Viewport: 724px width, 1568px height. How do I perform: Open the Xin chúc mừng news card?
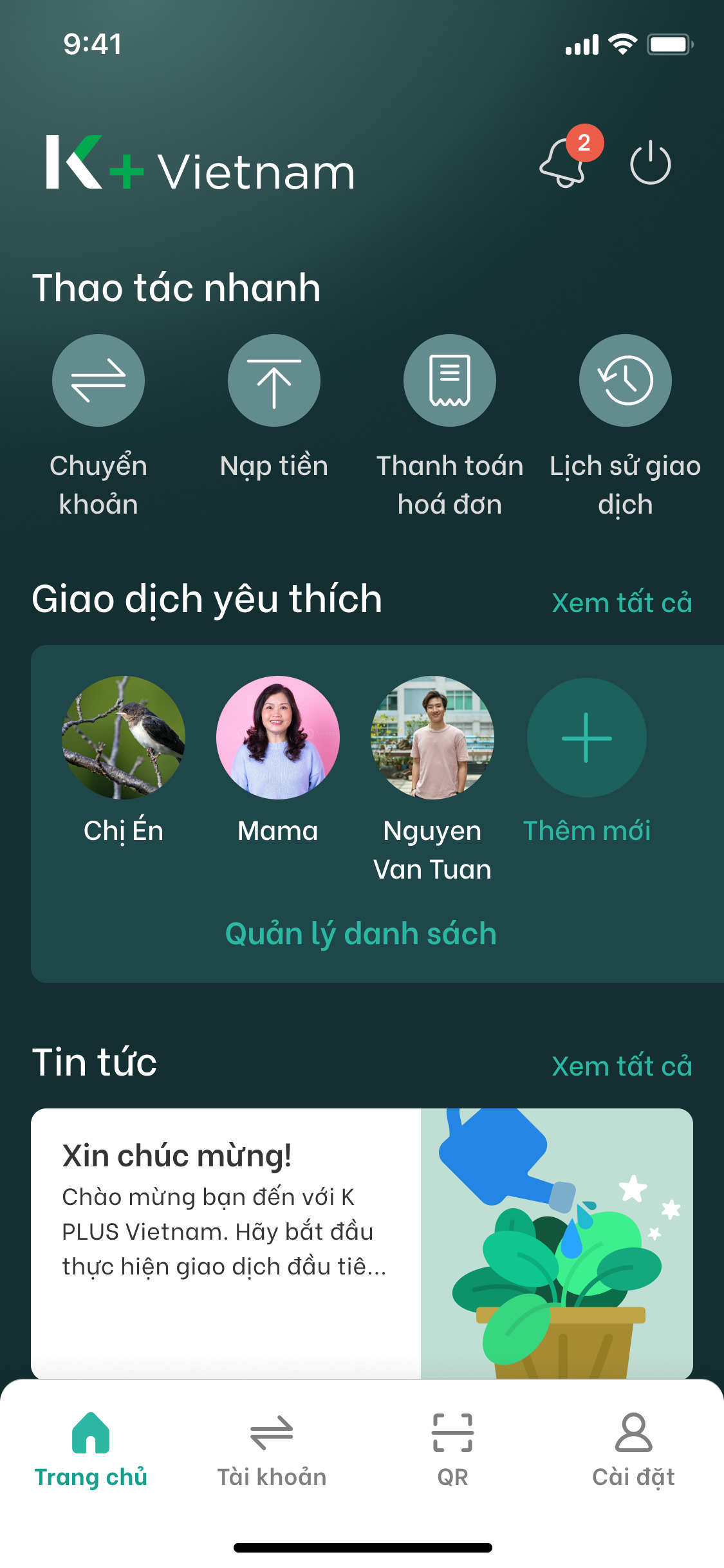pos(361,1242)
